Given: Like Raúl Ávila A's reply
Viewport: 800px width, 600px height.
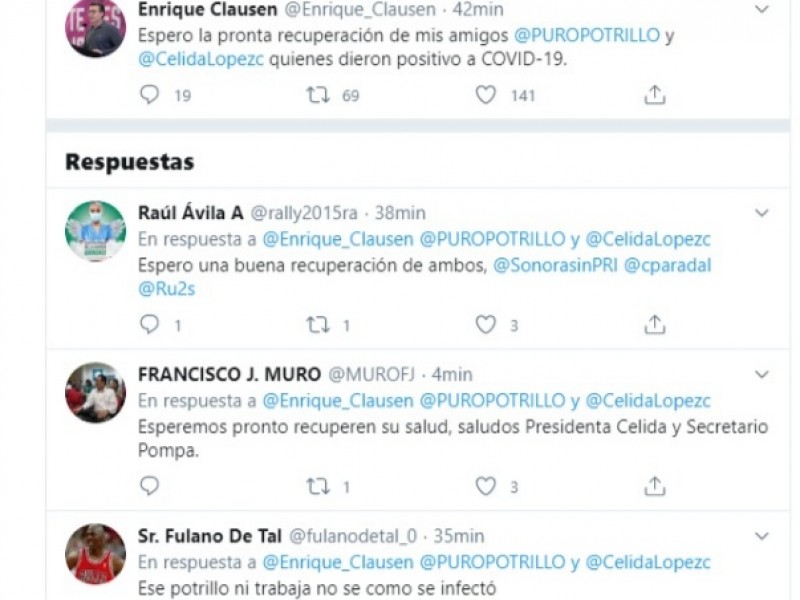Looking at the screenshot, I should point(486,325).
